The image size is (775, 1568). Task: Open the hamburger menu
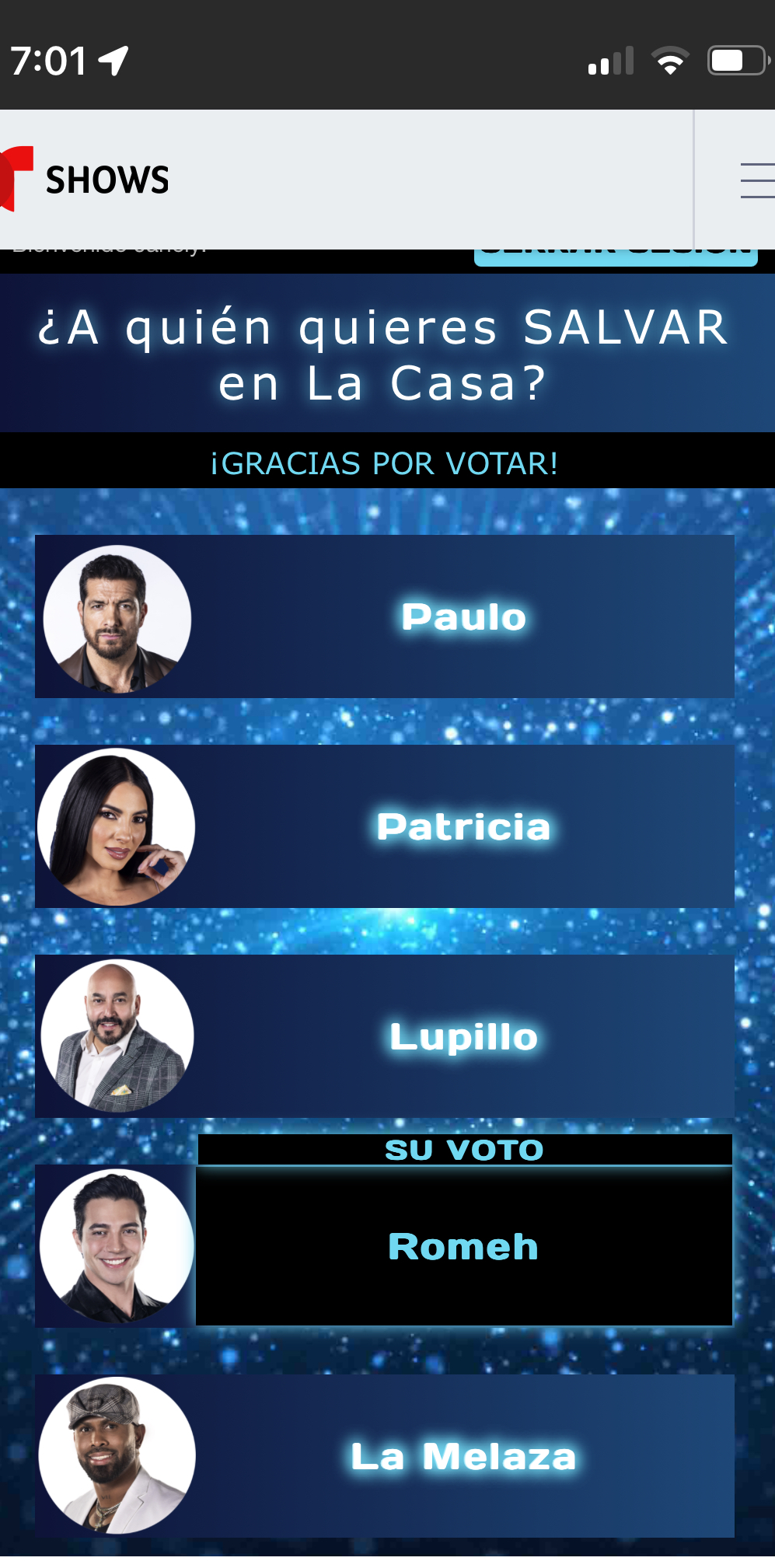tap(757, 180)
